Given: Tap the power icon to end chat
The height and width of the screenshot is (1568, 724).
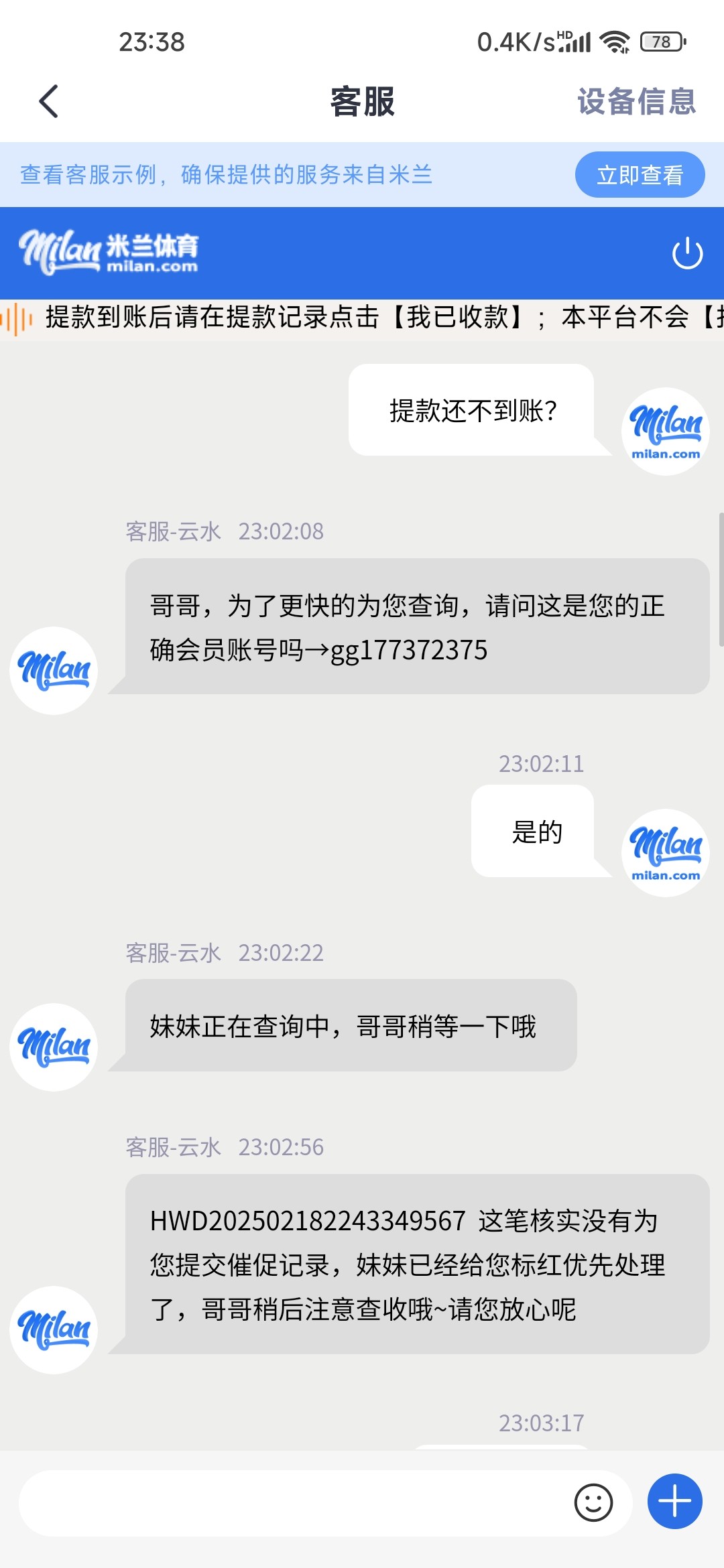Looking at the screenshot, I should pos(687,253).
